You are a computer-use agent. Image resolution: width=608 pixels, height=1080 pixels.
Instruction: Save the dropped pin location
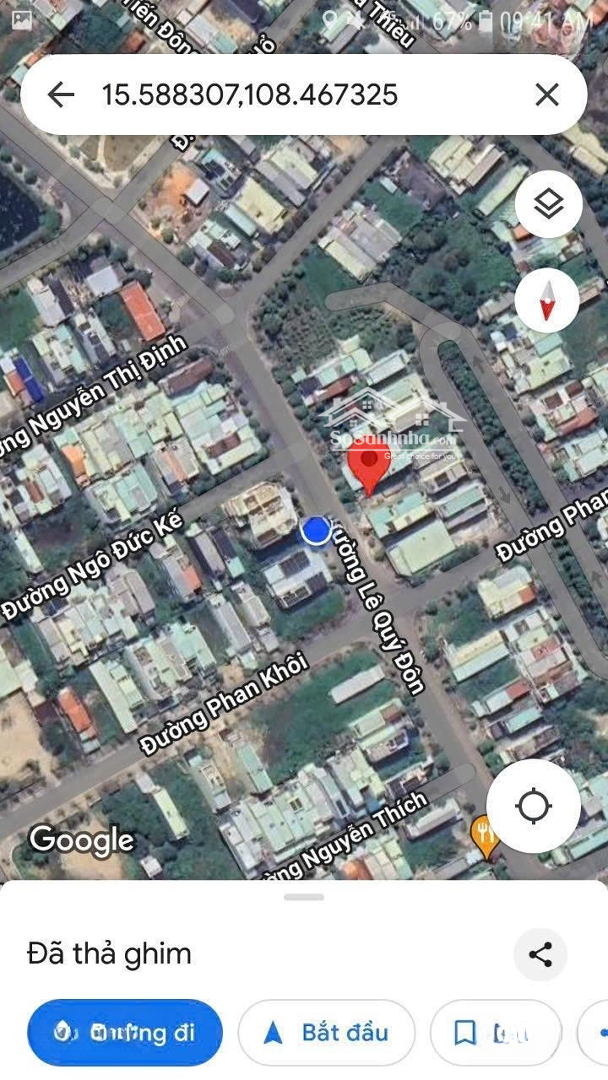pyautogui.click(x=494, y=1032)
